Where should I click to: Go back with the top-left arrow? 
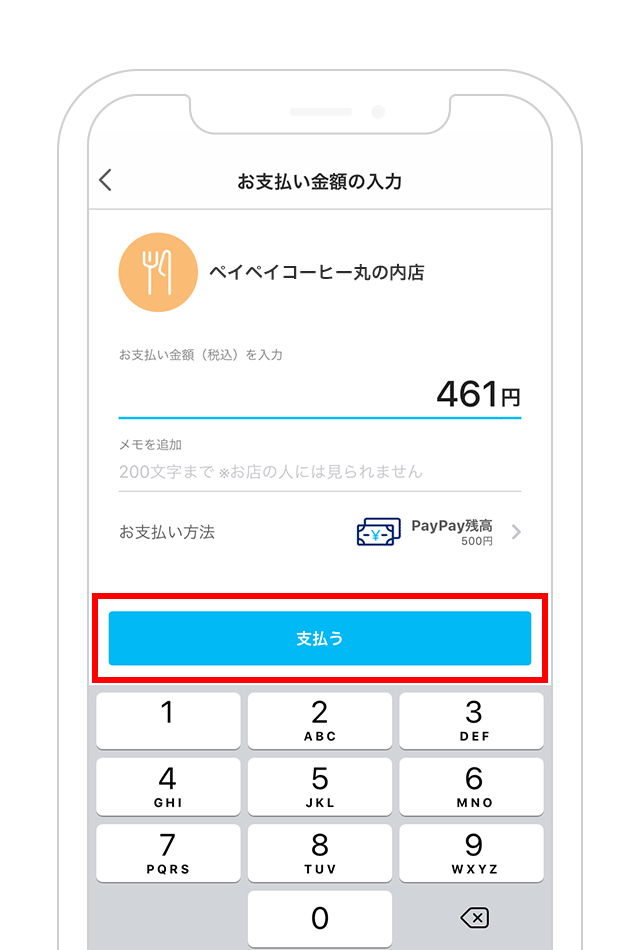click(x=106, y=180)
